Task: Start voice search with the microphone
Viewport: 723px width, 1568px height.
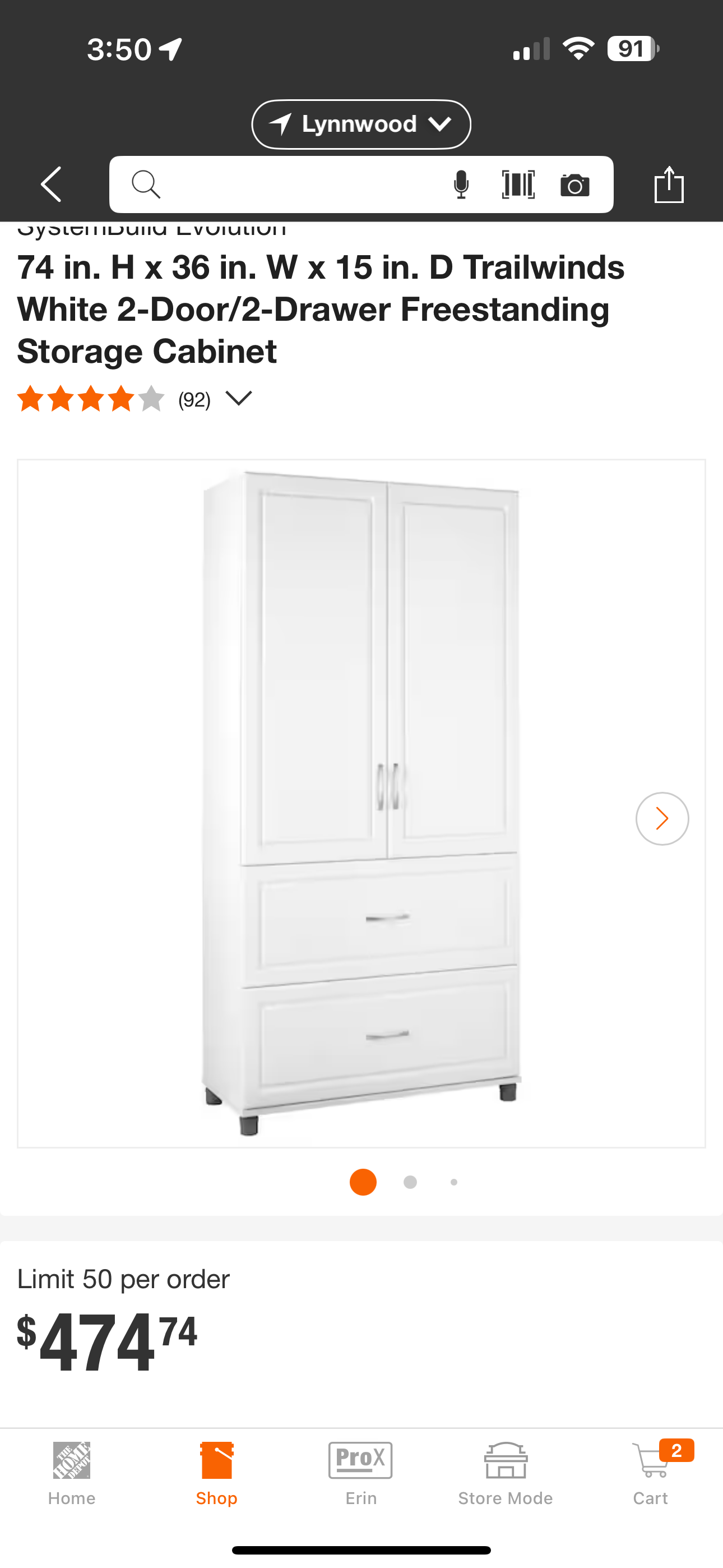Action: pyautogui.click(x=461, y=185)
